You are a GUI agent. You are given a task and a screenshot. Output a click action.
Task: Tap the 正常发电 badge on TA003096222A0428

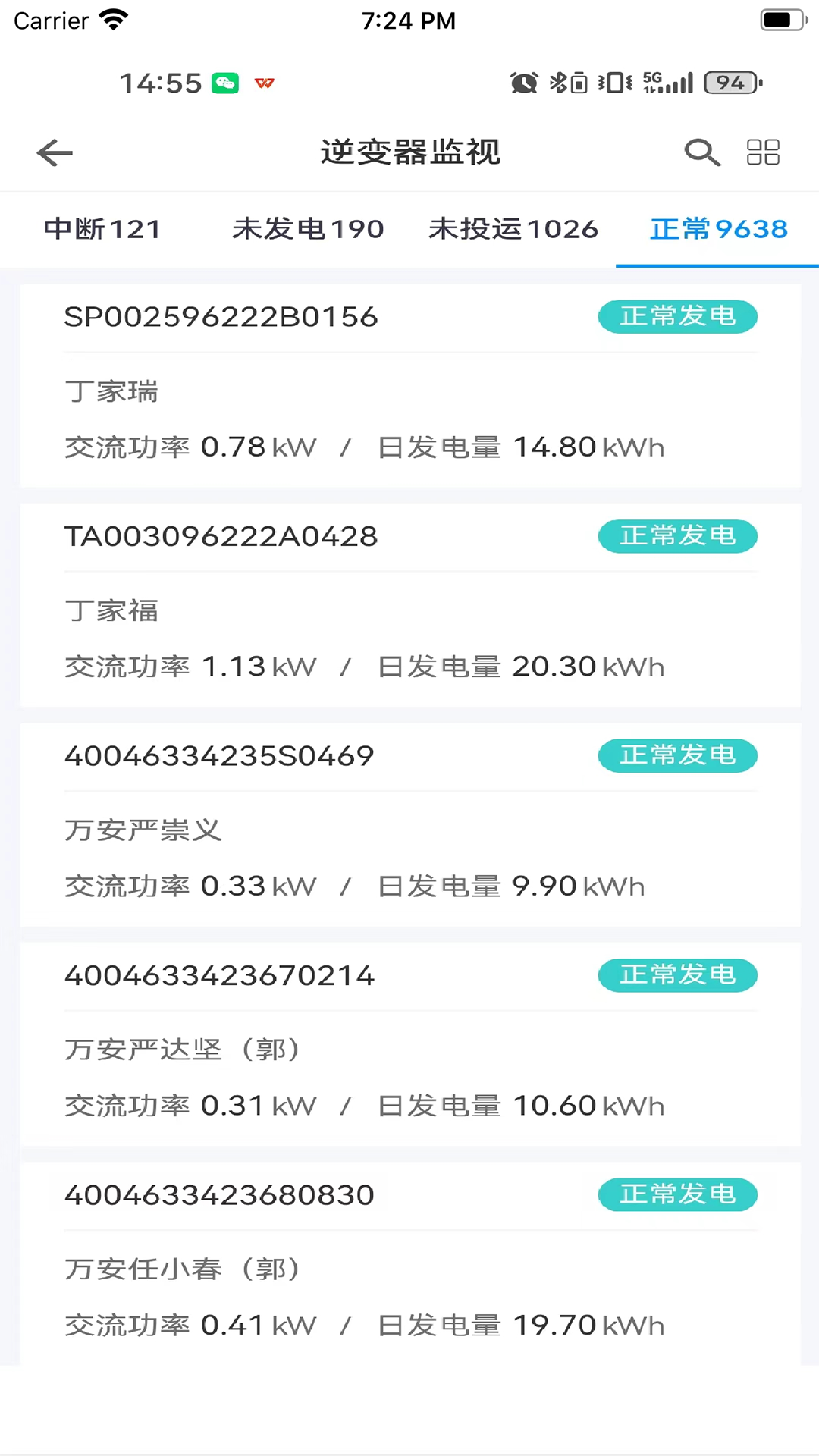pos(677,536)
